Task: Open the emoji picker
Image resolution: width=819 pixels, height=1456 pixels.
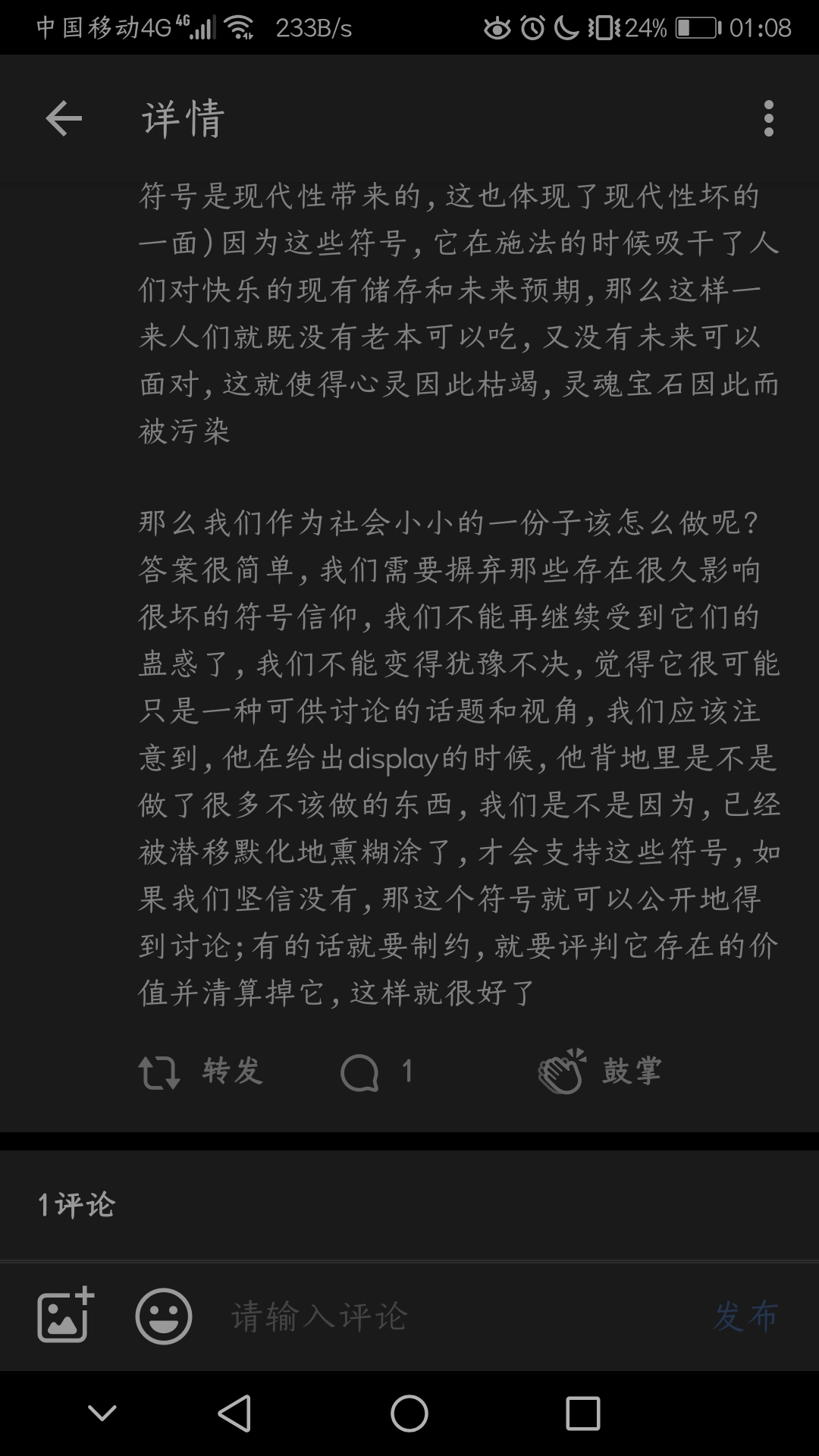Action: [x=163, y=1316]
